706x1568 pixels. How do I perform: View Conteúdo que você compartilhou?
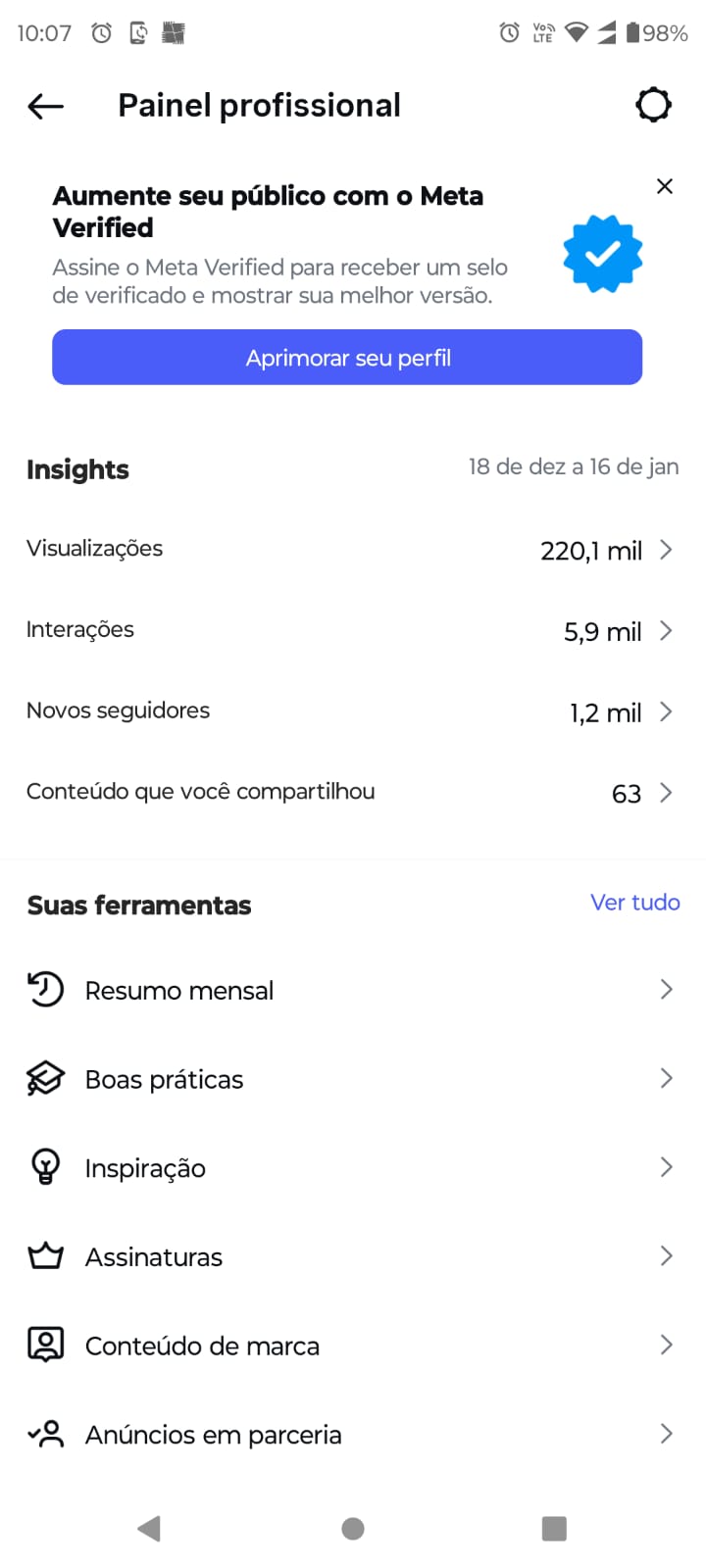tap(353, 793)
